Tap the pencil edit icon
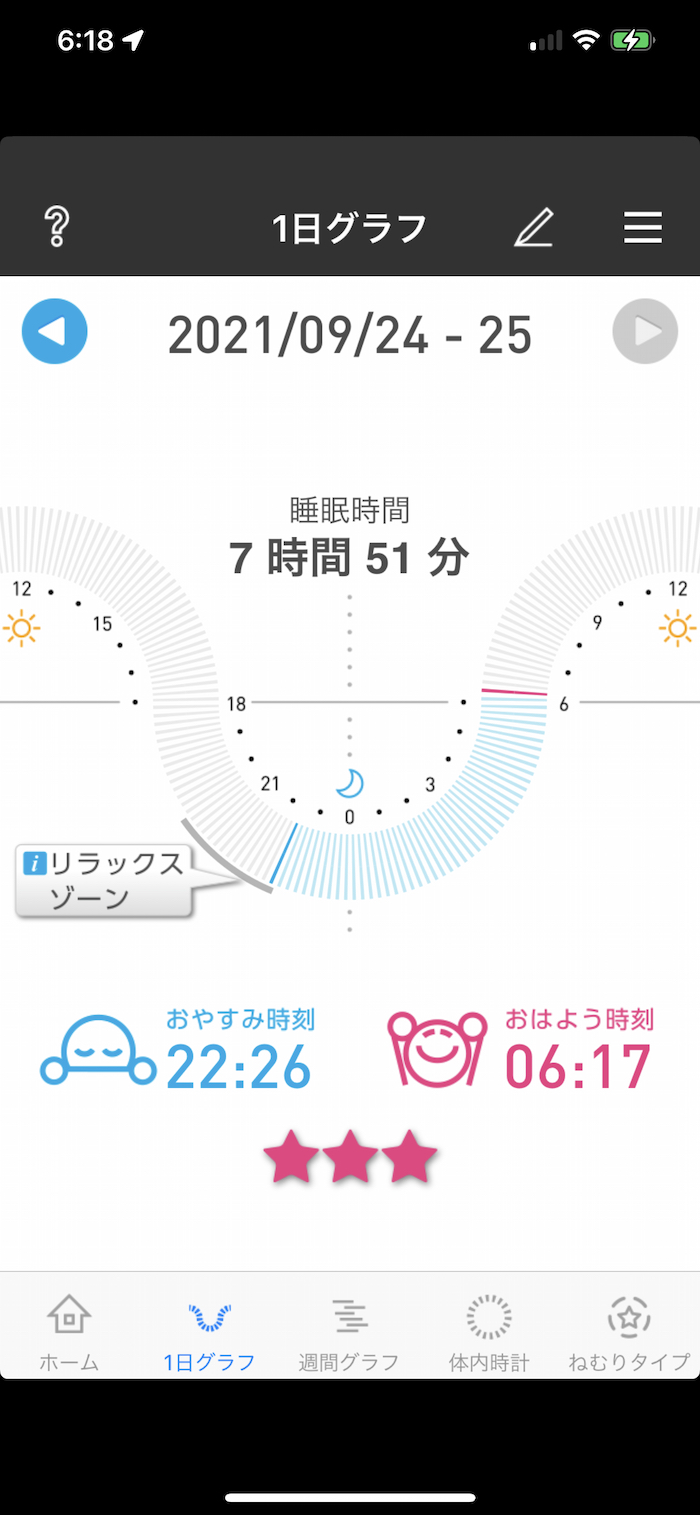700x1515 pixels. tap(533, 228)
